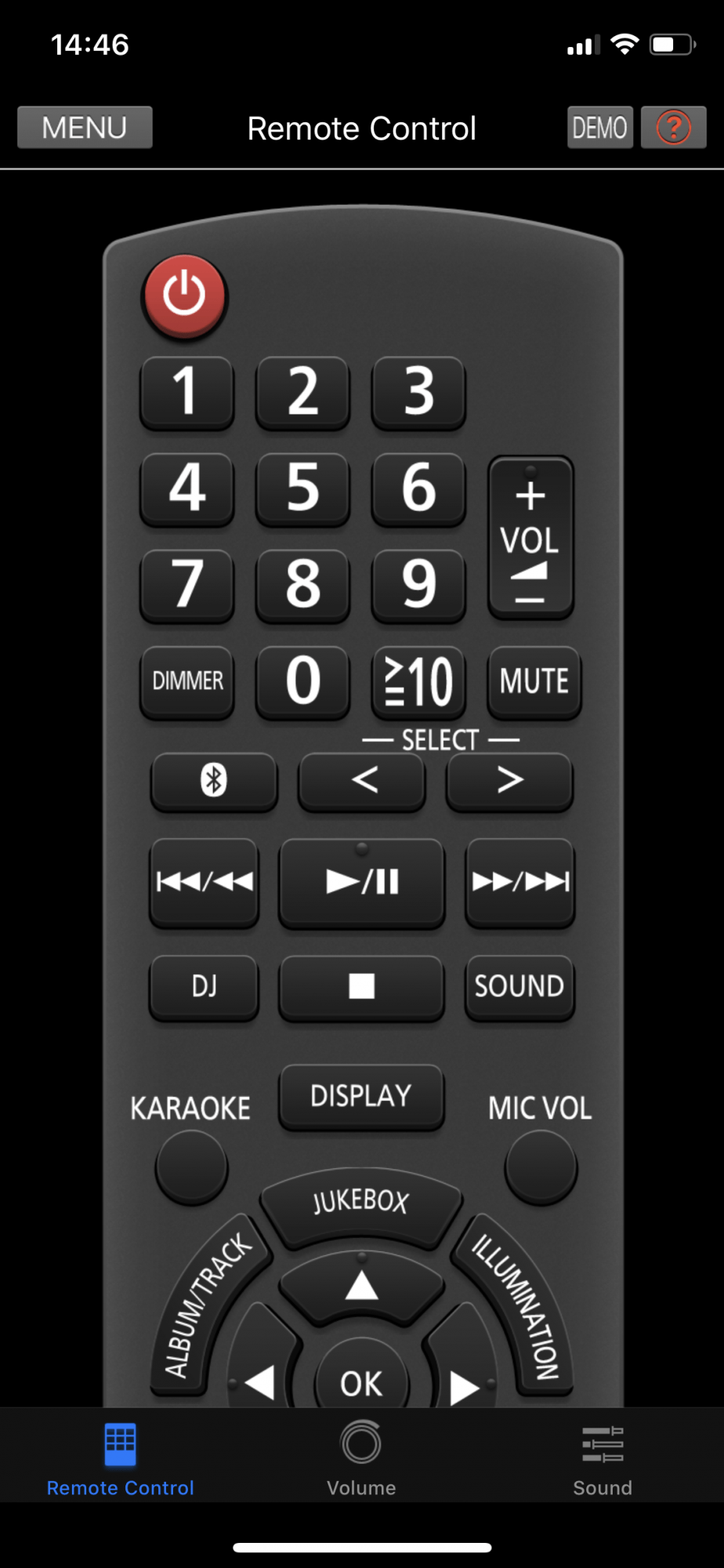The image size is (724, 1568).
Task: Tap the Bluetooth button on the remote
Action: point(213,780)
